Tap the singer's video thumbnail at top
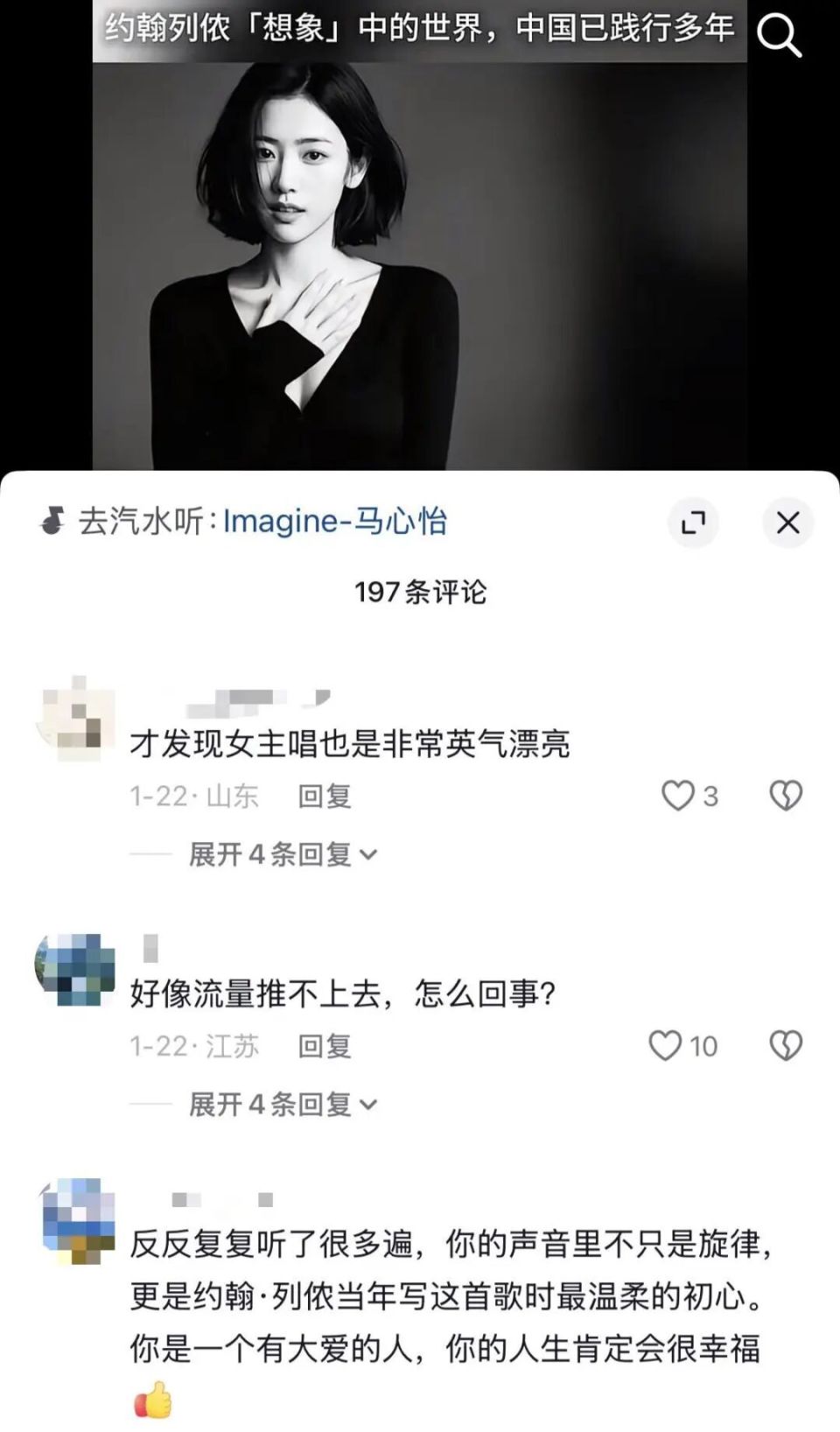The width and height of the screenshot is (840, 1432). [x=420, y=254]
